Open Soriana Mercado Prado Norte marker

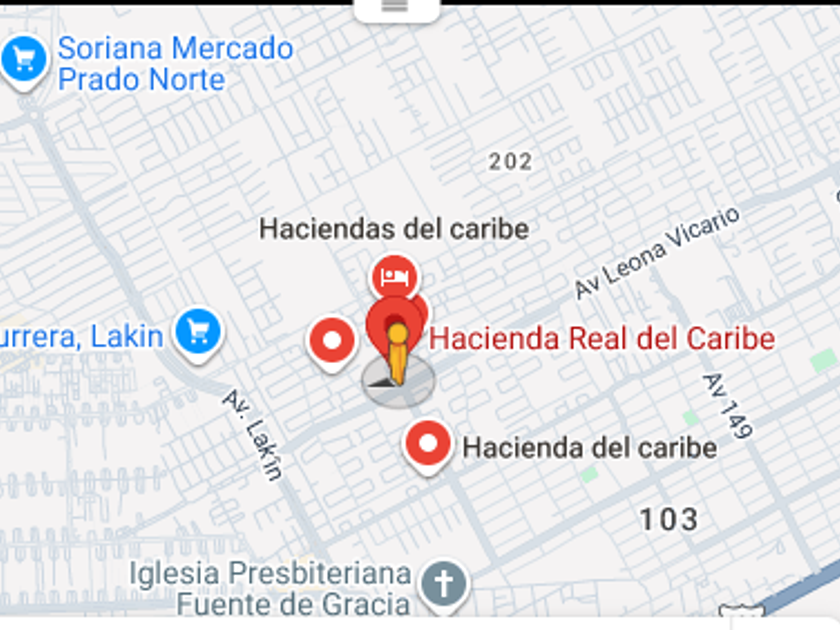point(24,62)
